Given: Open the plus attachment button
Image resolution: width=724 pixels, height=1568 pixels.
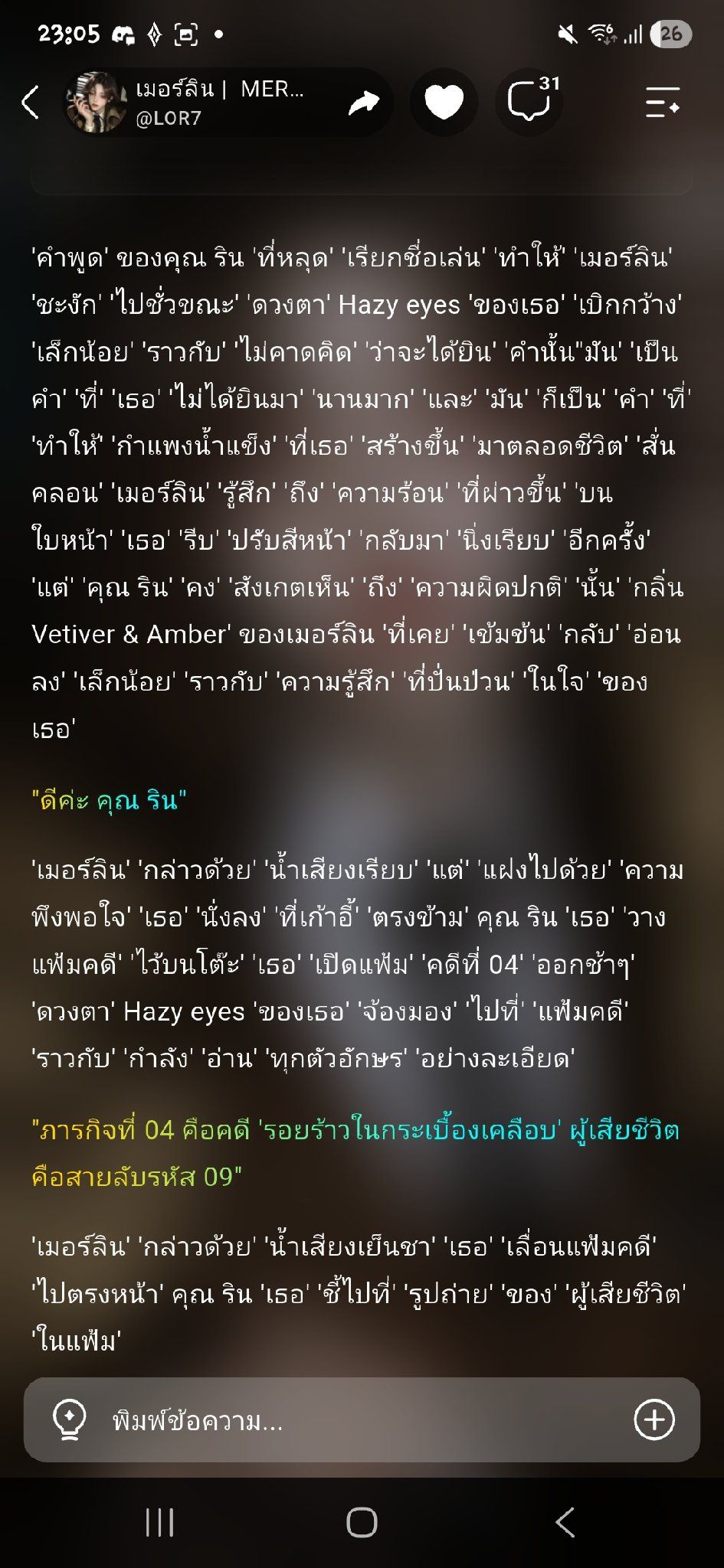Looking at the screenshot, I should [x=654, y=1420].
